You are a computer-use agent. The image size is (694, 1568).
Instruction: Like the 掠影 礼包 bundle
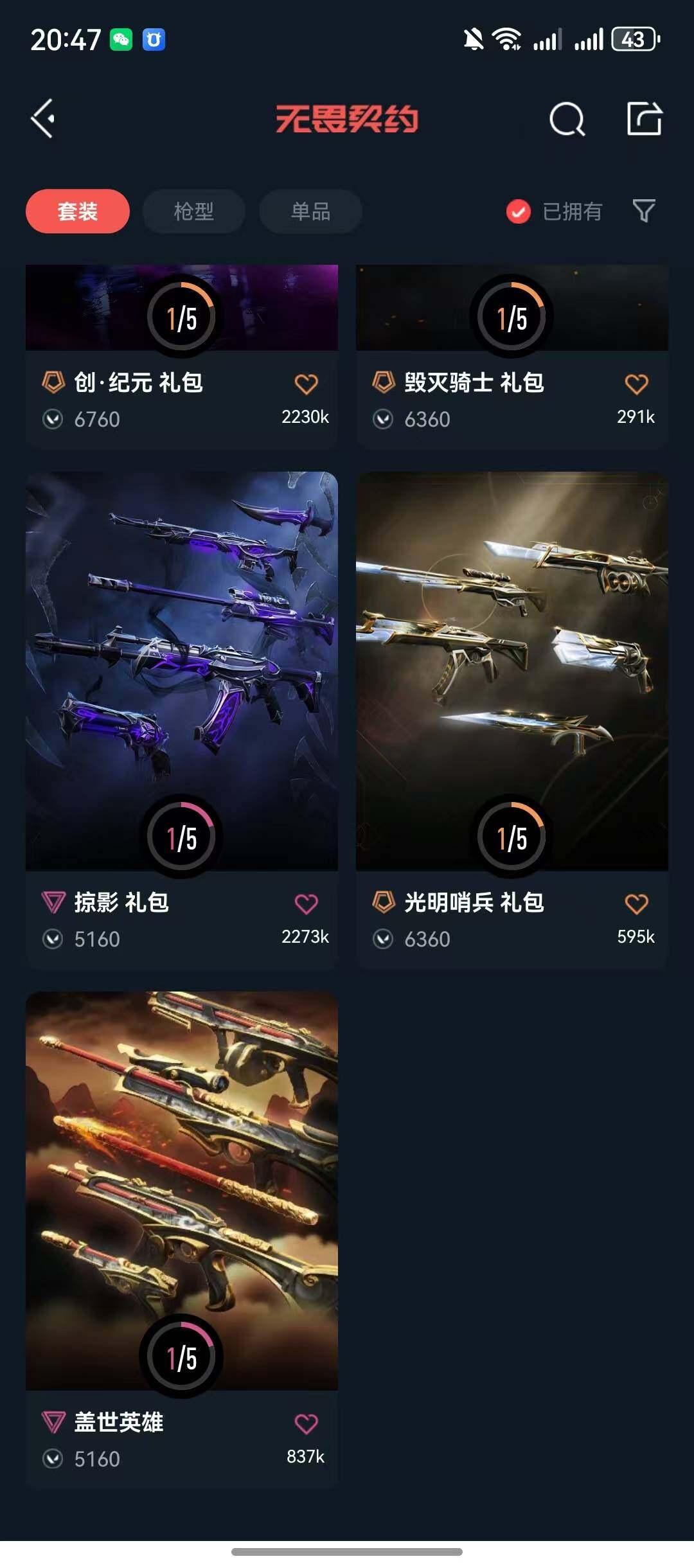pos(306,904)
